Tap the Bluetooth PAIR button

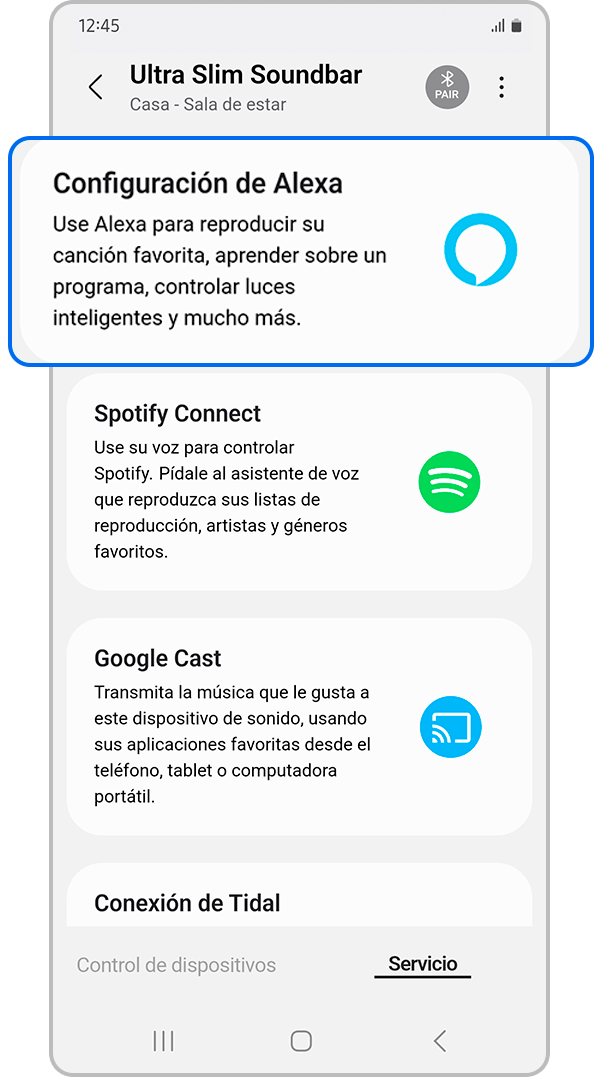coord(447,87)
